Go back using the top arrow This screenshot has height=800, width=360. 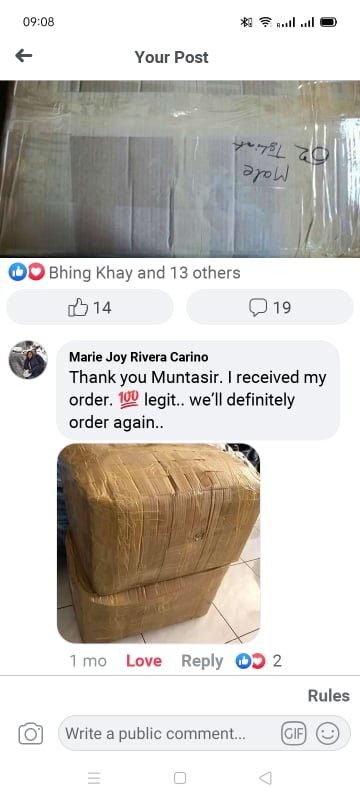point(24,56)
